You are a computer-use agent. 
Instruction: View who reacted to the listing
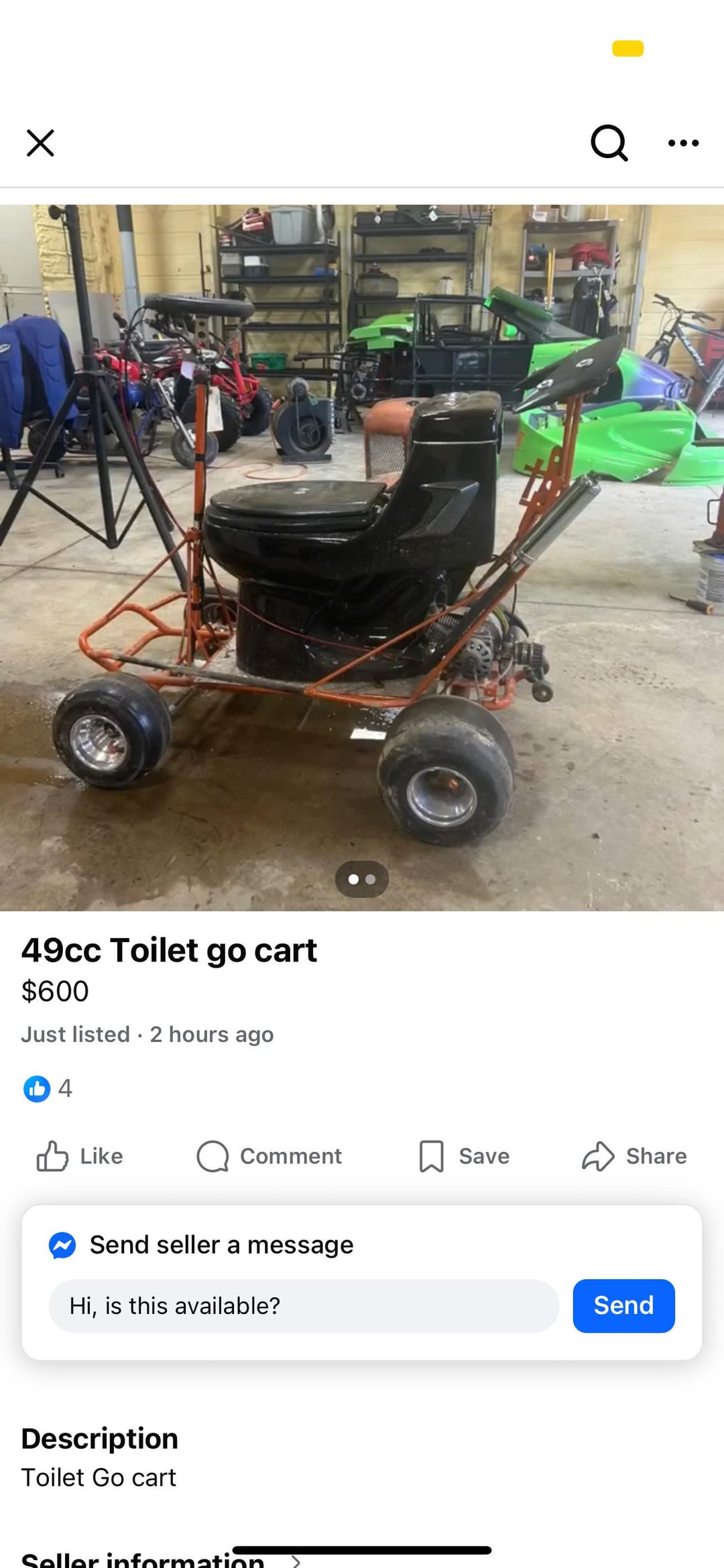point(47,1088)
